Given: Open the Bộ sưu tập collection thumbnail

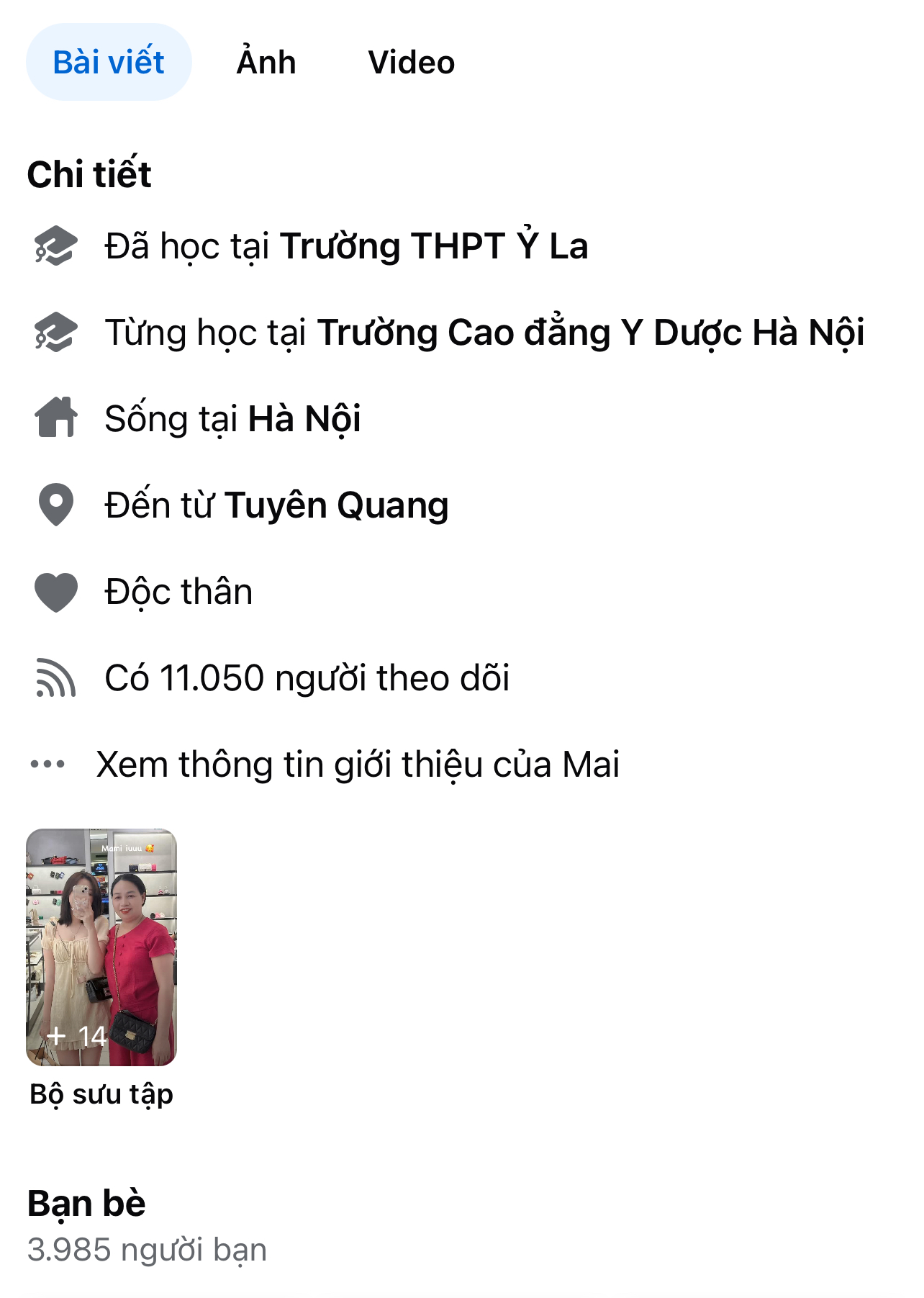Looking at the screenshot, I should tap(101, 947).
